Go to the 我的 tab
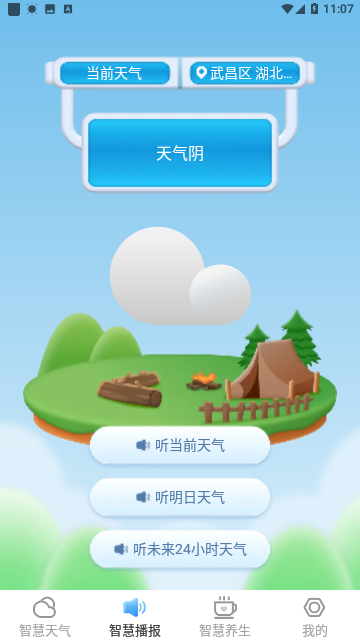 (x=315, y=616)
